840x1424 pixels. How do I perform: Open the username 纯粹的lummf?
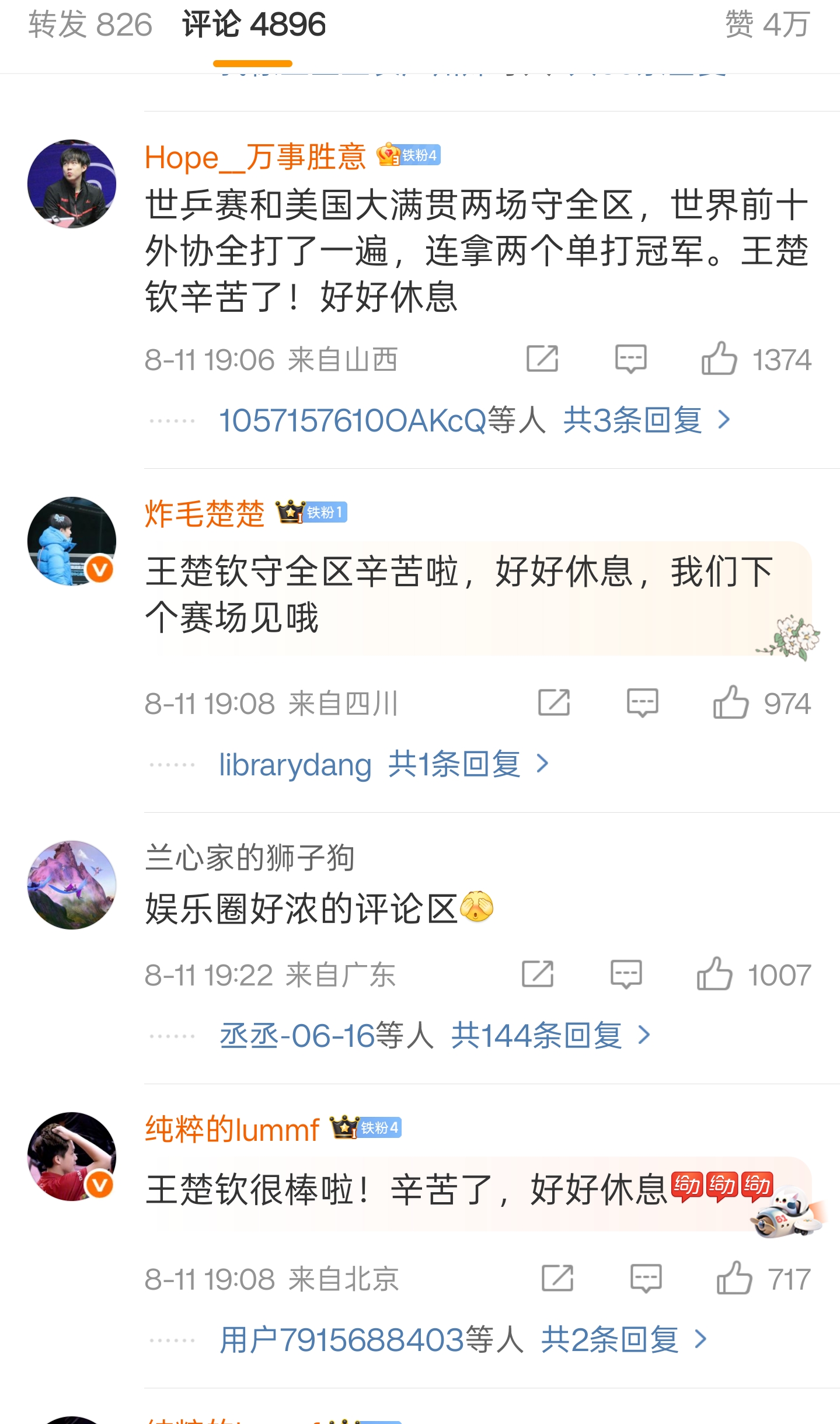pyautogui.click(x=232, y=1129)
